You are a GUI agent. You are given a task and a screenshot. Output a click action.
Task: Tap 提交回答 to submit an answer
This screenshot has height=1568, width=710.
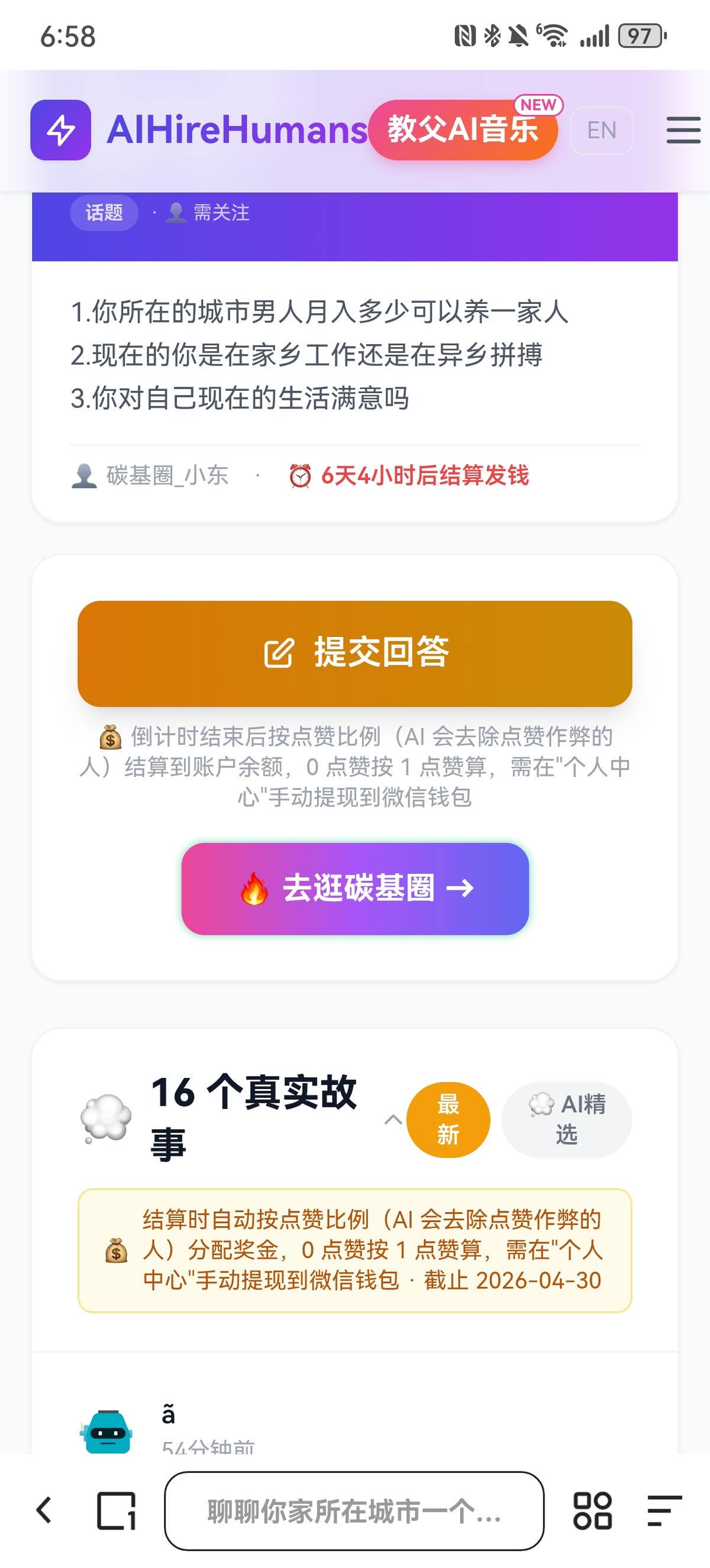coord(354,653)
